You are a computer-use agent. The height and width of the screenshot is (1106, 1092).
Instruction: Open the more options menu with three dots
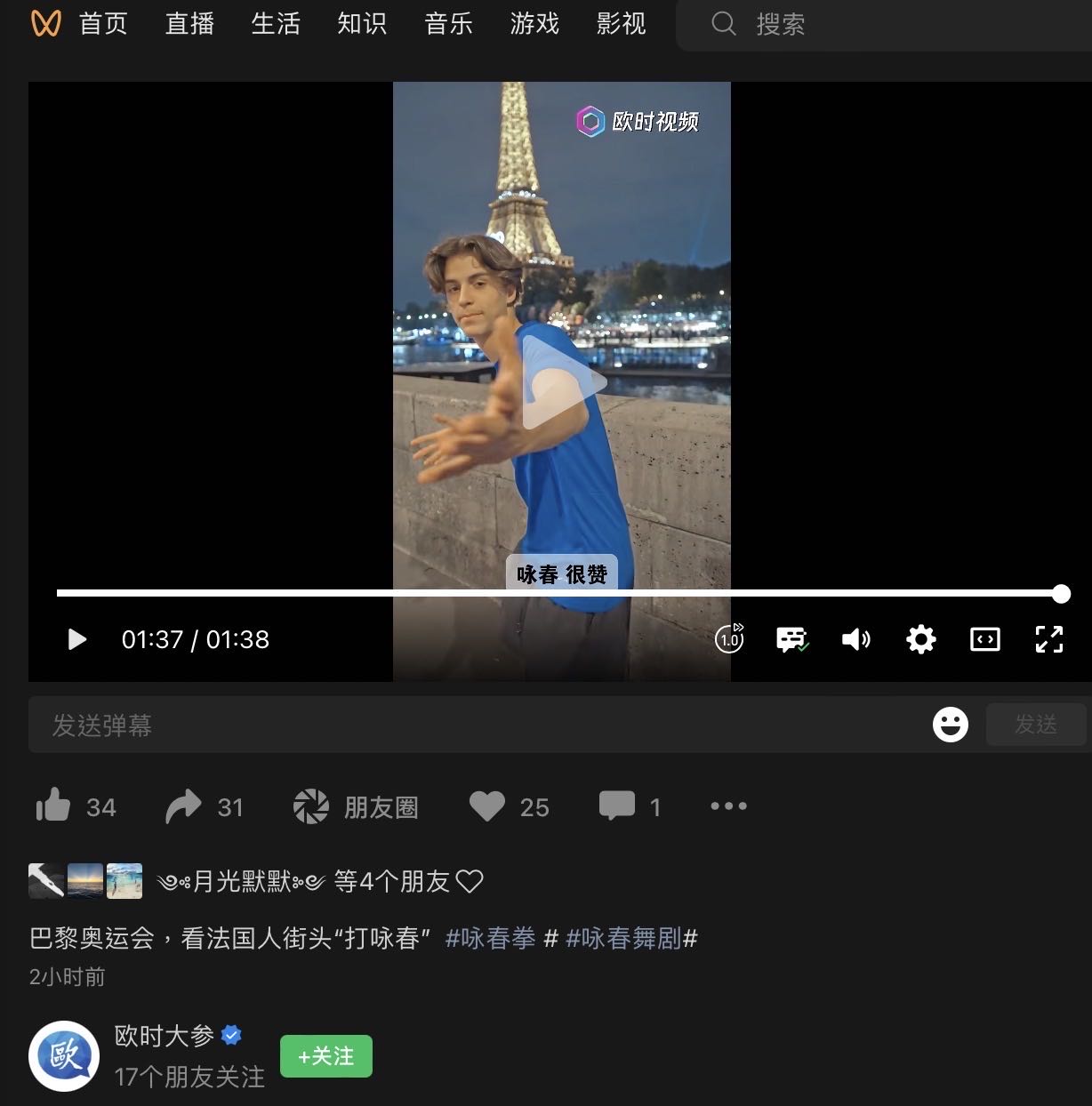[x=728, y=806]
